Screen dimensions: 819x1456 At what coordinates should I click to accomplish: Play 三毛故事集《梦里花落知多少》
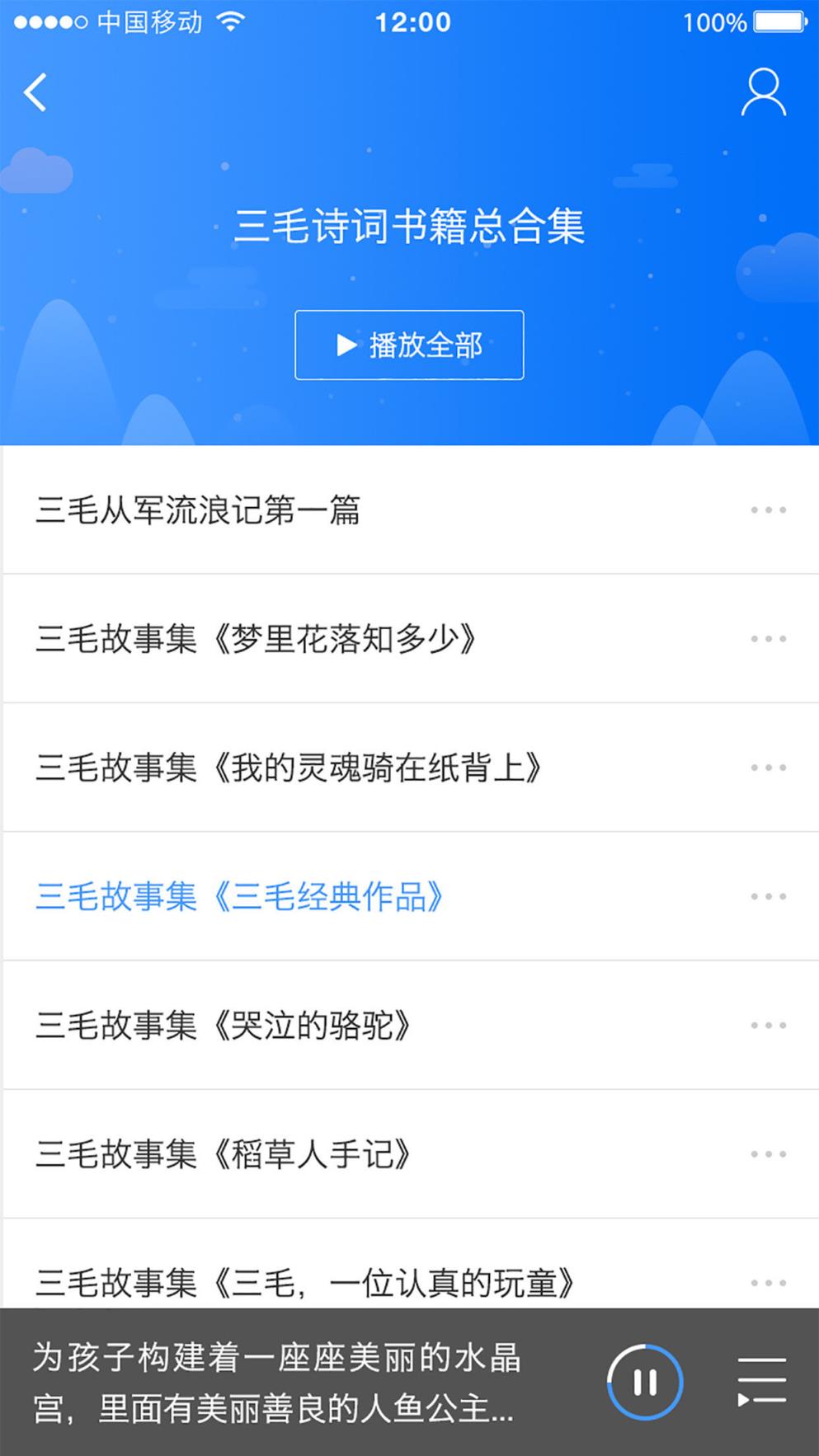click(258, 638)
